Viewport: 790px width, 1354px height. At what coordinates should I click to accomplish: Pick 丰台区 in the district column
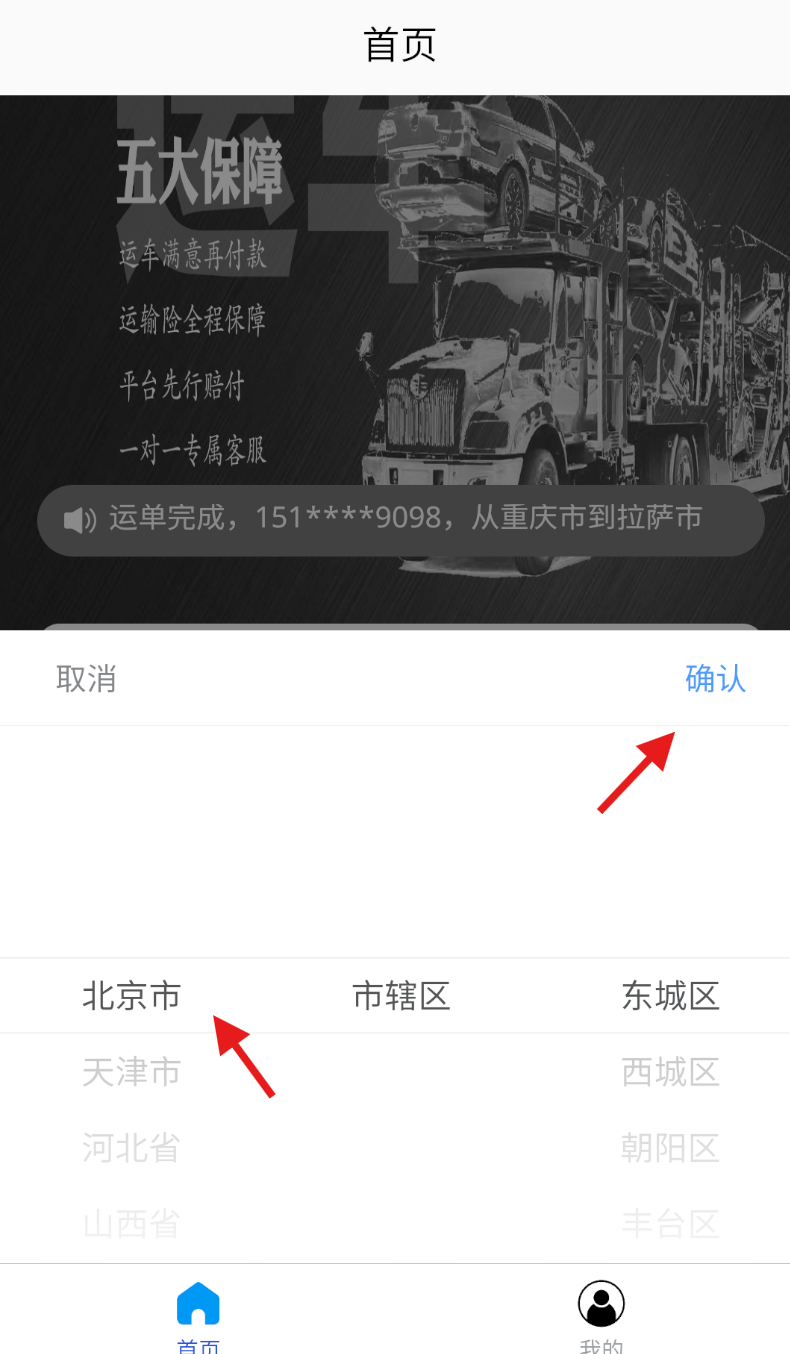pyautogui.click(x=670, y=1223)
